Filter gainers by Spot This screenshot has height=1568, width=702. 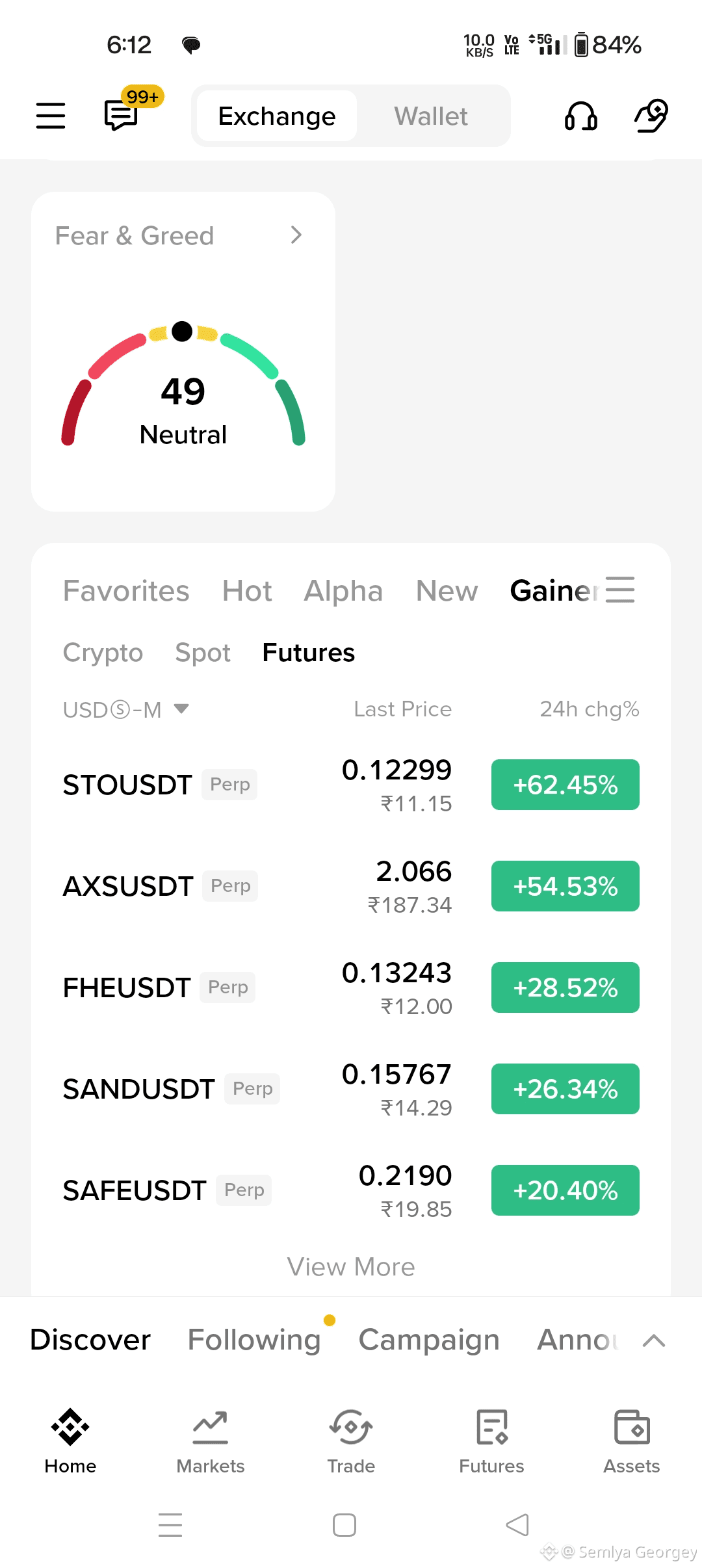coord(203,653)
